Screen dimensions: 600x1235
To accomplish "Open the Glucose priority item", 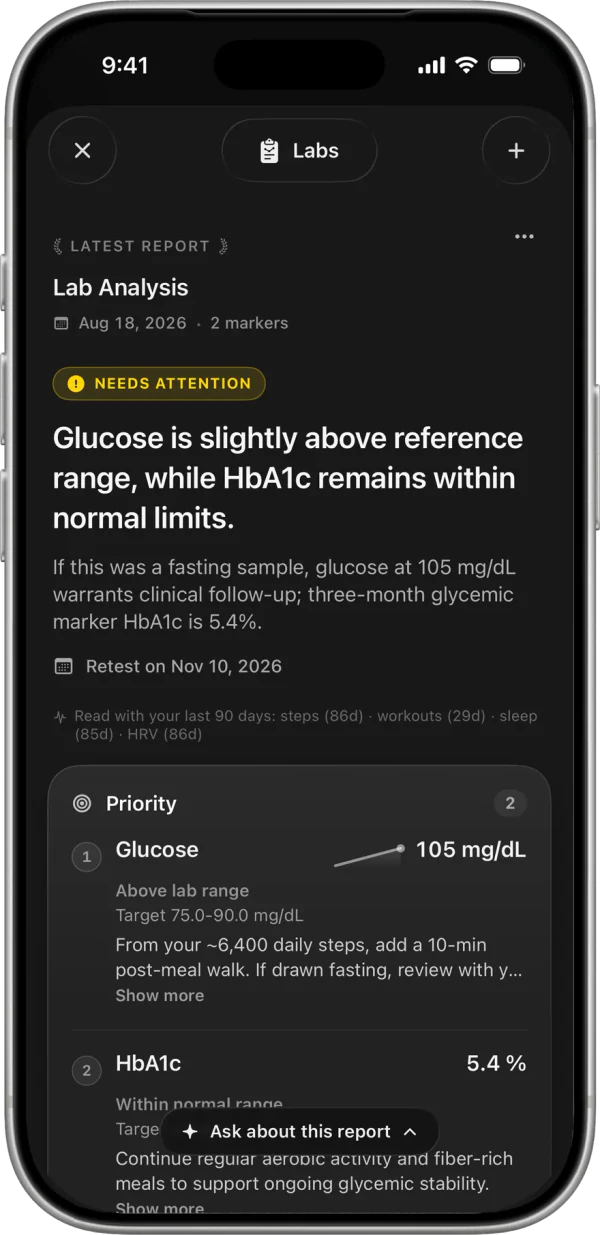I will point(299,922).
